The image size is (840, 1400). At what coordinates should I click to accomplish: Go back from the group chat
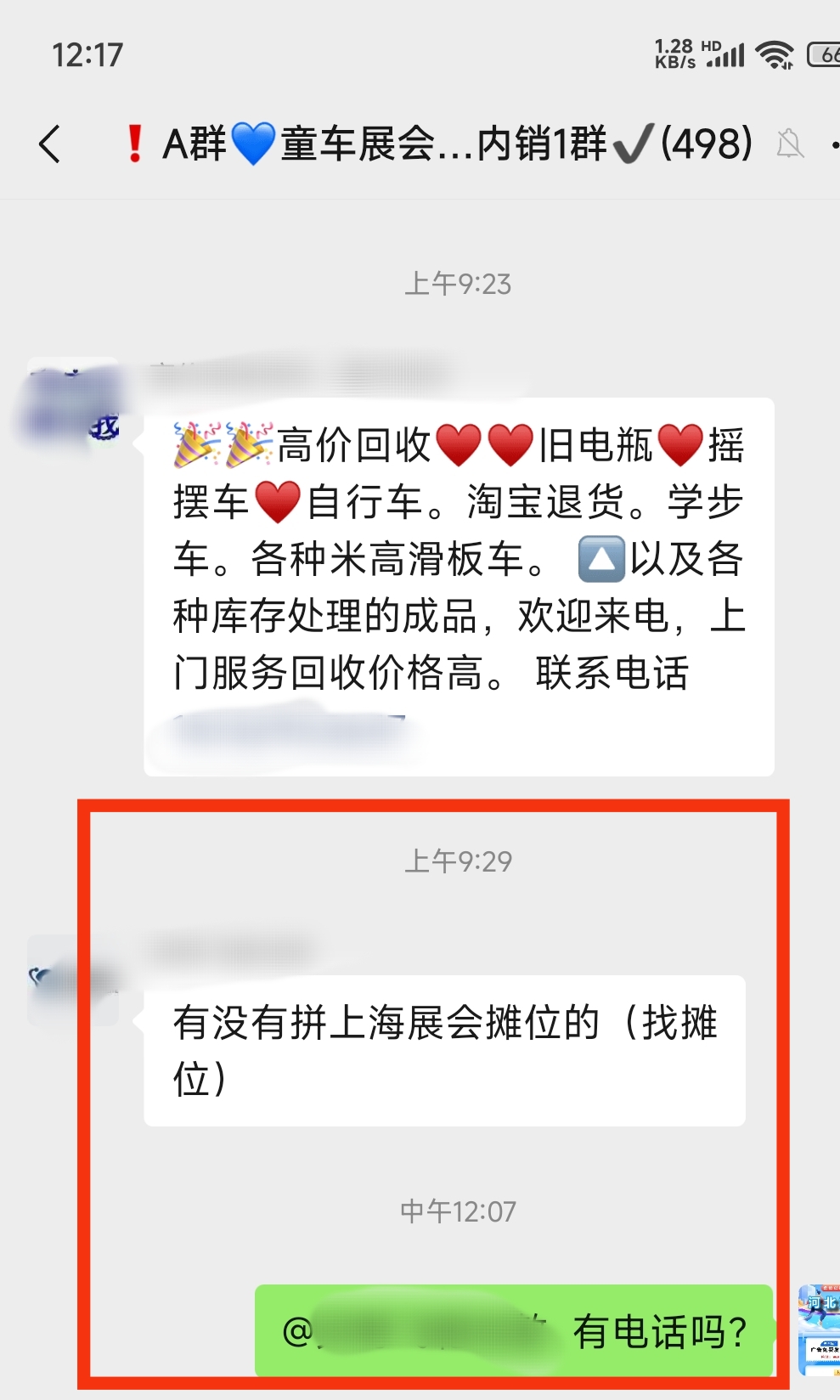coord(50,144)
